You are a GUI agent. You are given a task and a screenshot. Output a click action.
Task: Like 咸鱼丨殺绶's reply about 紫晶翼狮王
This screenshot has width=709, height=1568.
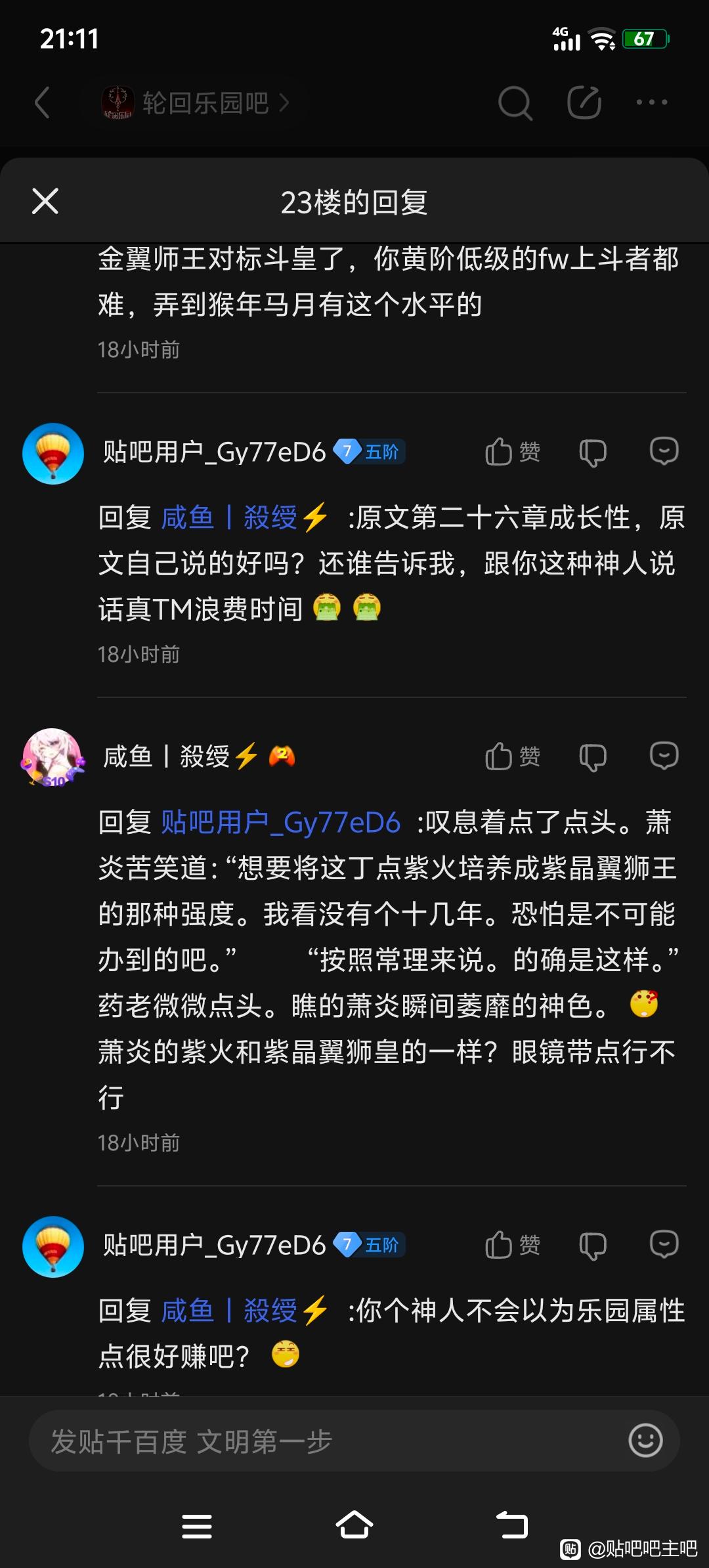[x=511, y=756]
